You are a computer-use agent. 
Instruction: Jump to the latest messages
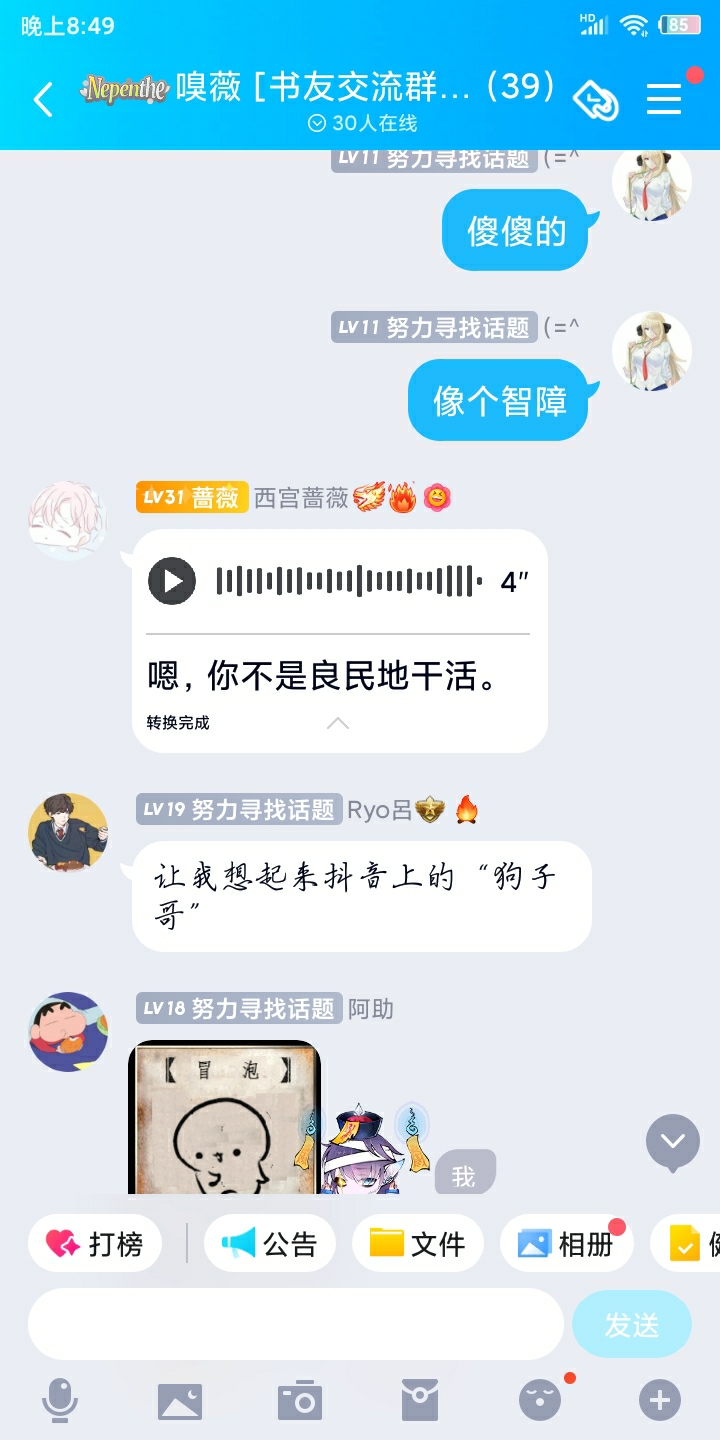pyautogui.click(x=672, y=1141)
